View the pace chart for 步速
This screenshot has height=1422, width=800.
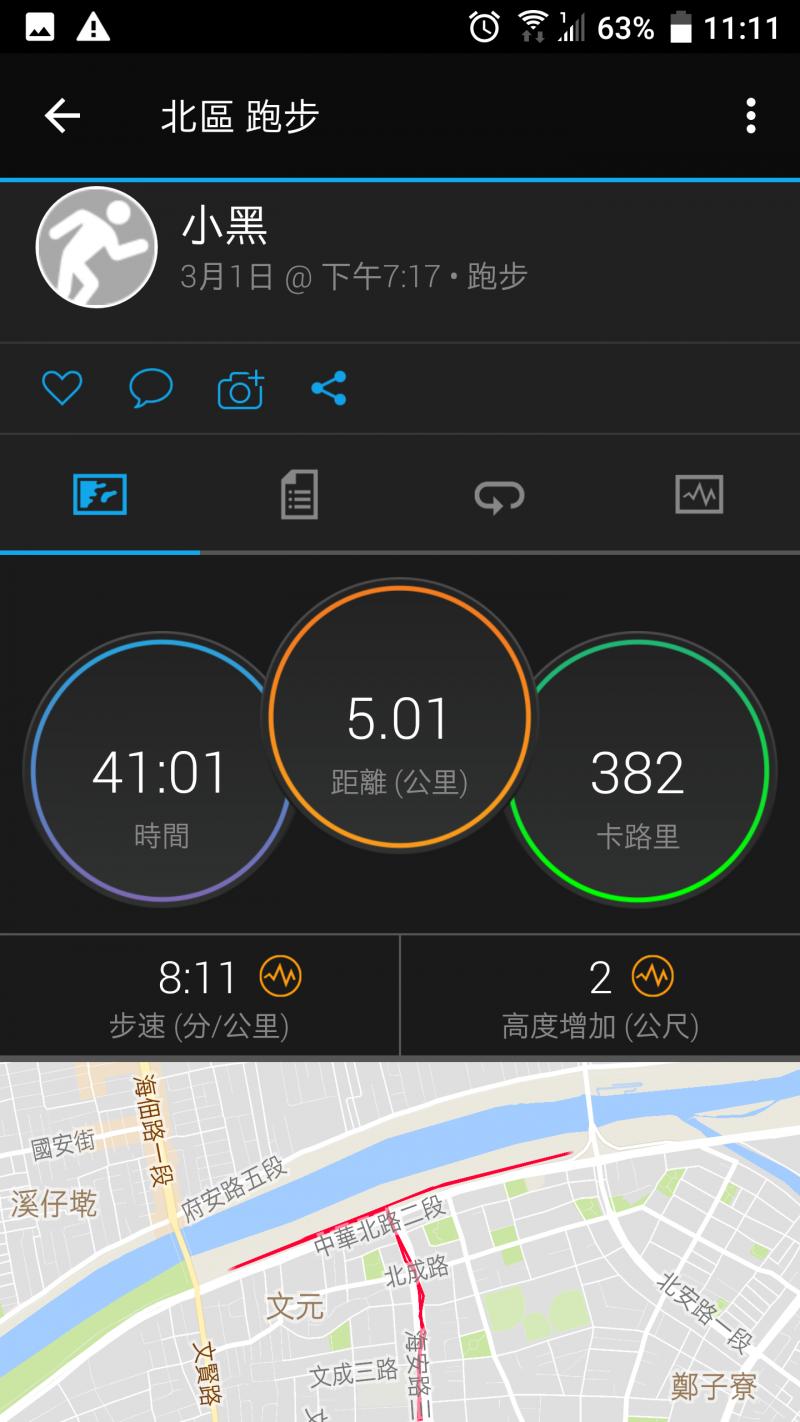pos(281,977)
